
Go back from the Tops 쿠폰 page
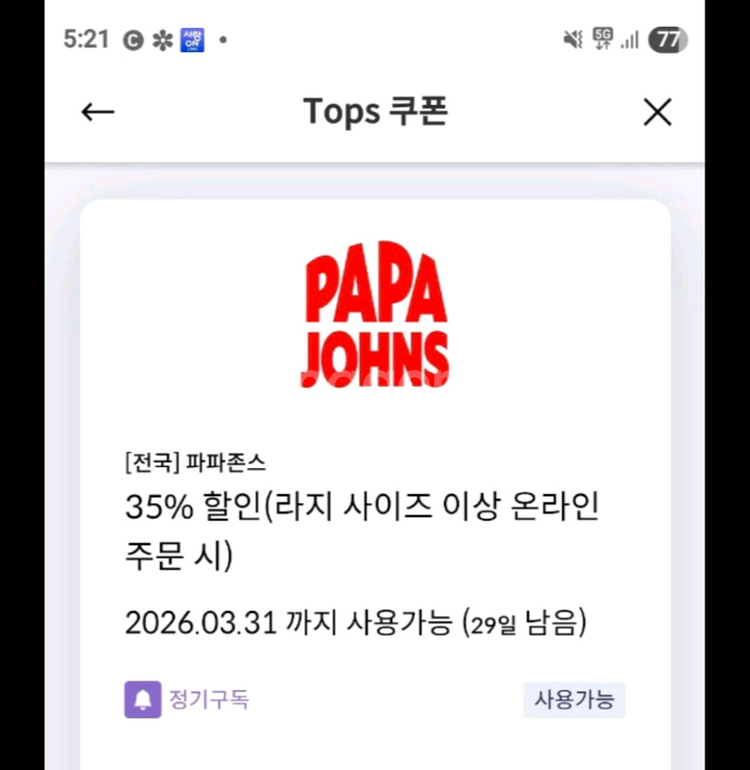point(97,112)
